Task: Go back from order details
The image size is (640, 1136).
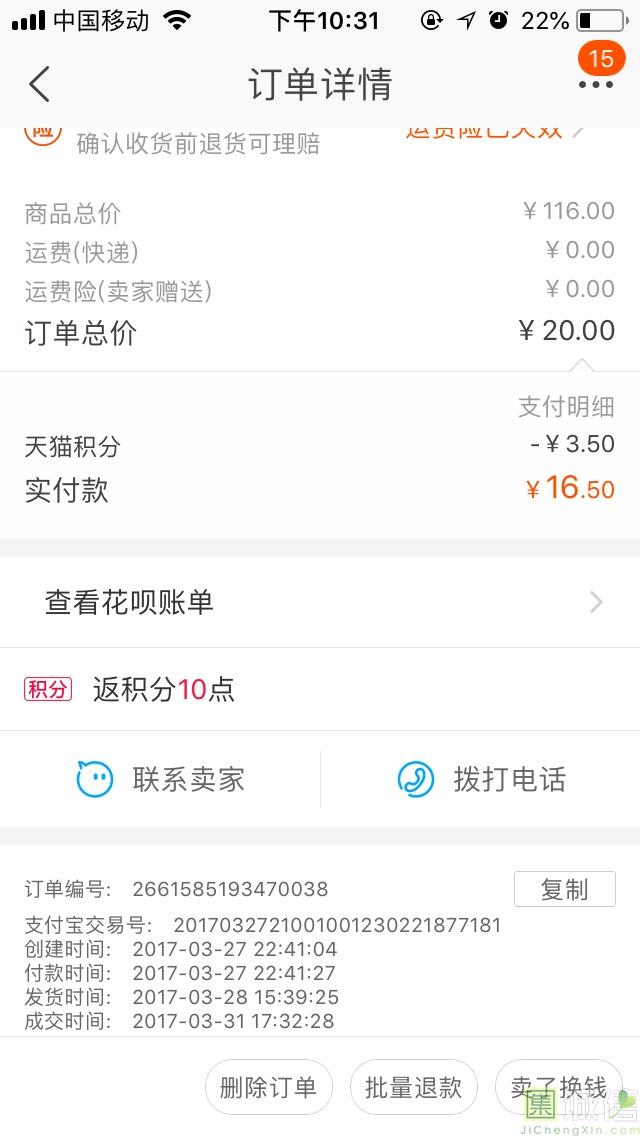Action: (x=39, y=84)
